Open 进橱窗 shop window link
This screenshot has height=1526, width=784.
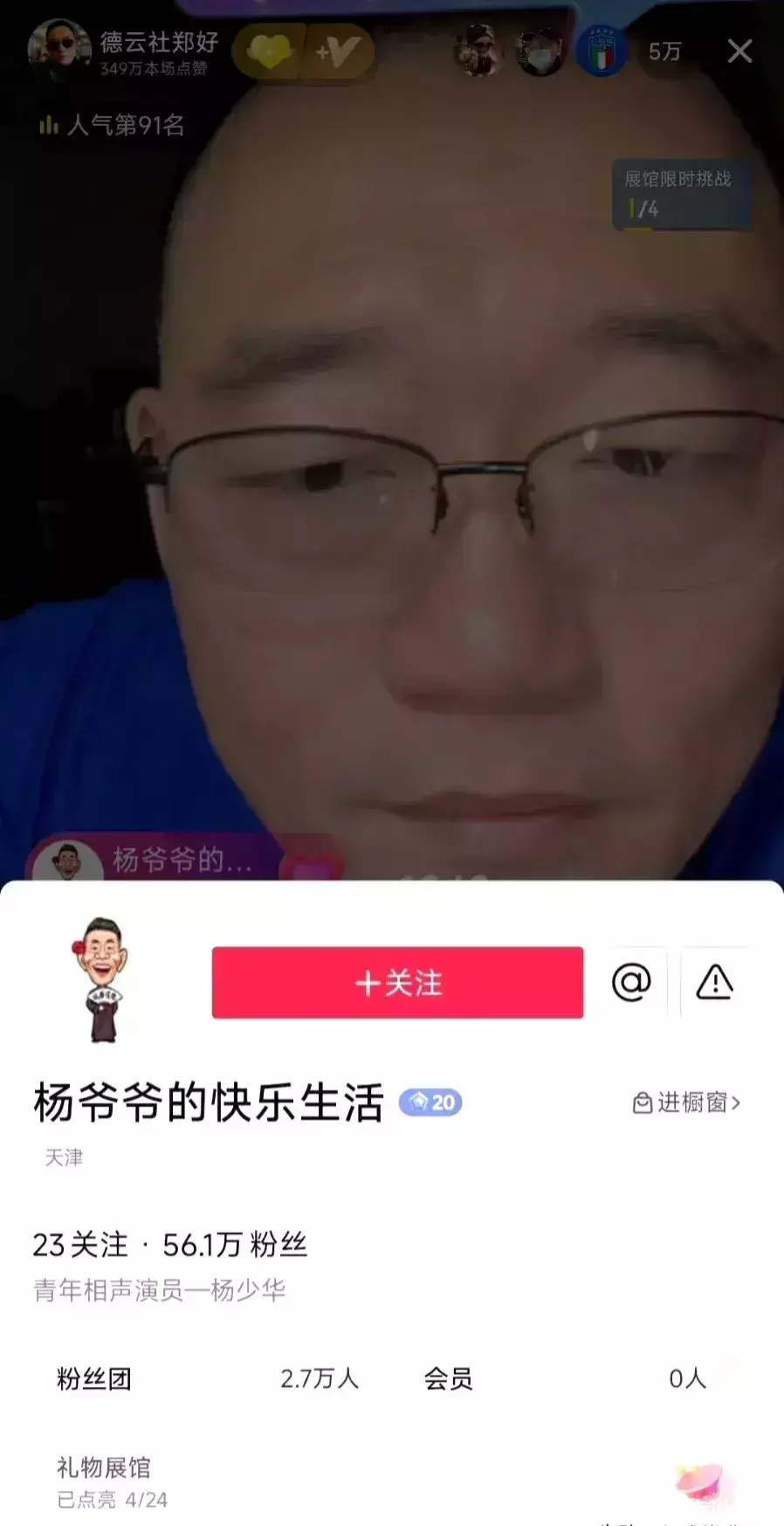pos(687,1102)
